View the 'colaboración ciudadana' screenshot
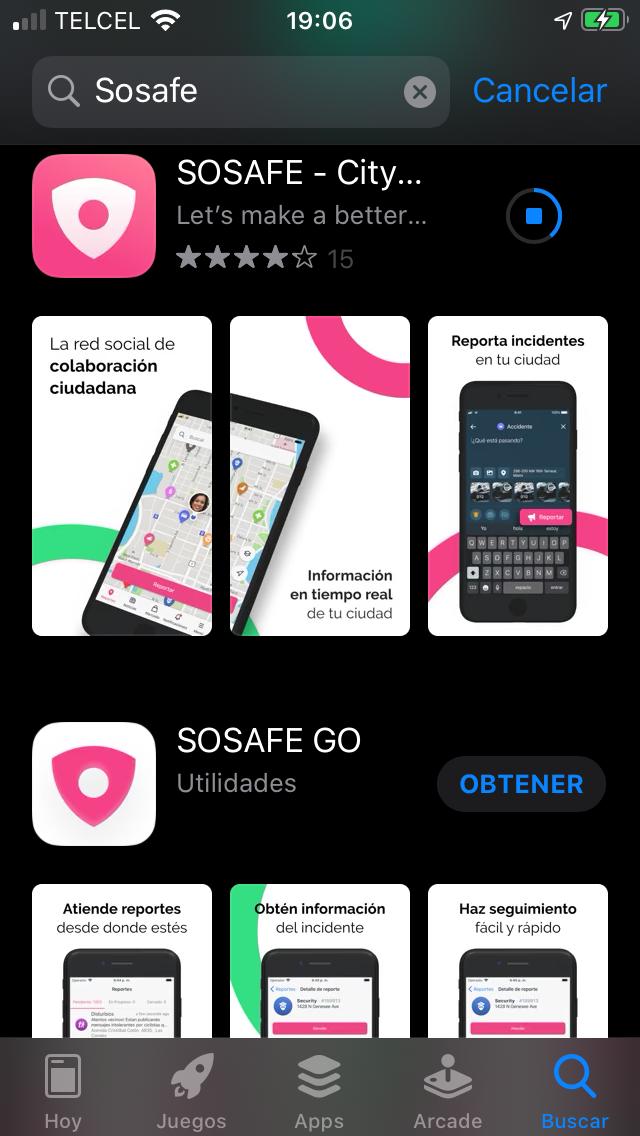 pos(122,476)
